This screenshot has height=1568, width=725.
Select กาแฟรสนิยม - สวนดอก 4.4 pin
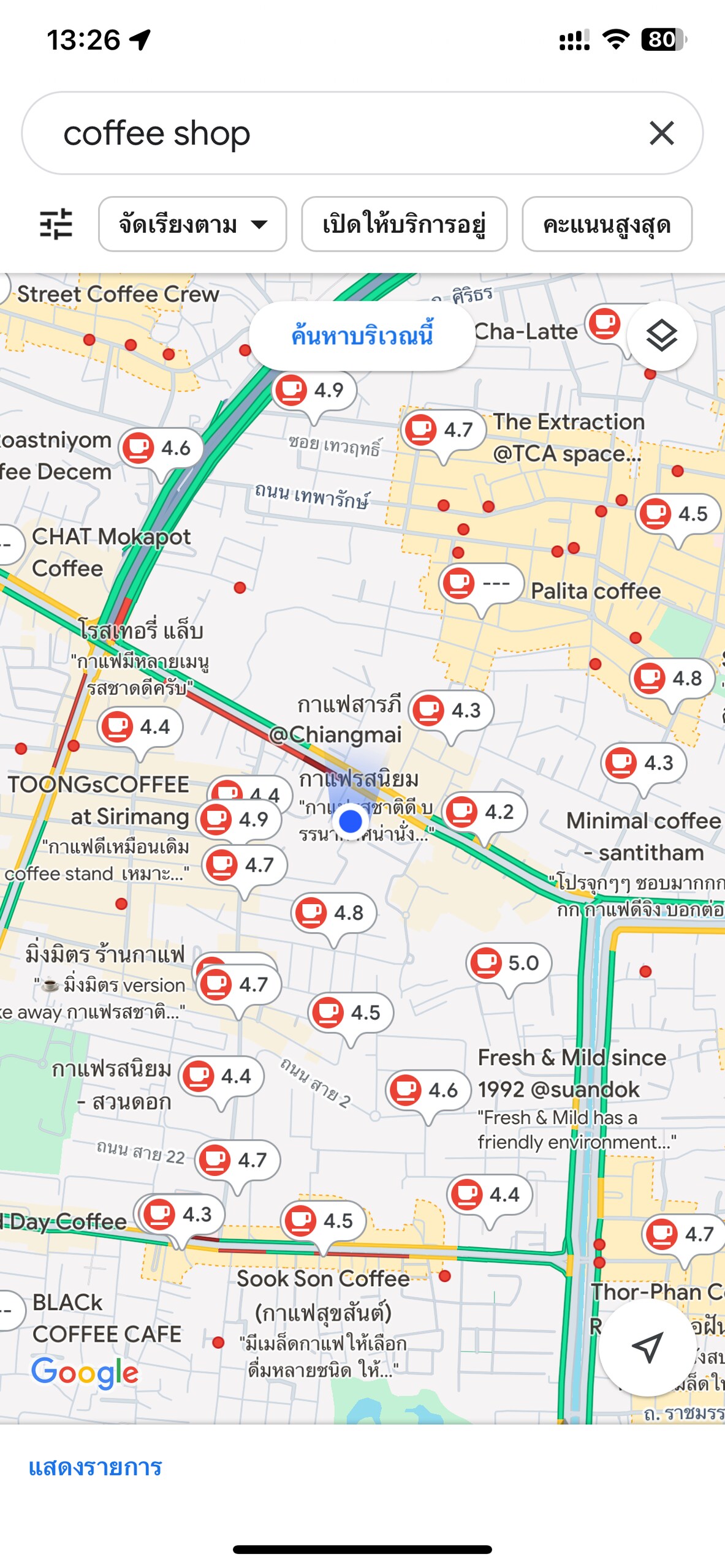[x=221, y=1076]
